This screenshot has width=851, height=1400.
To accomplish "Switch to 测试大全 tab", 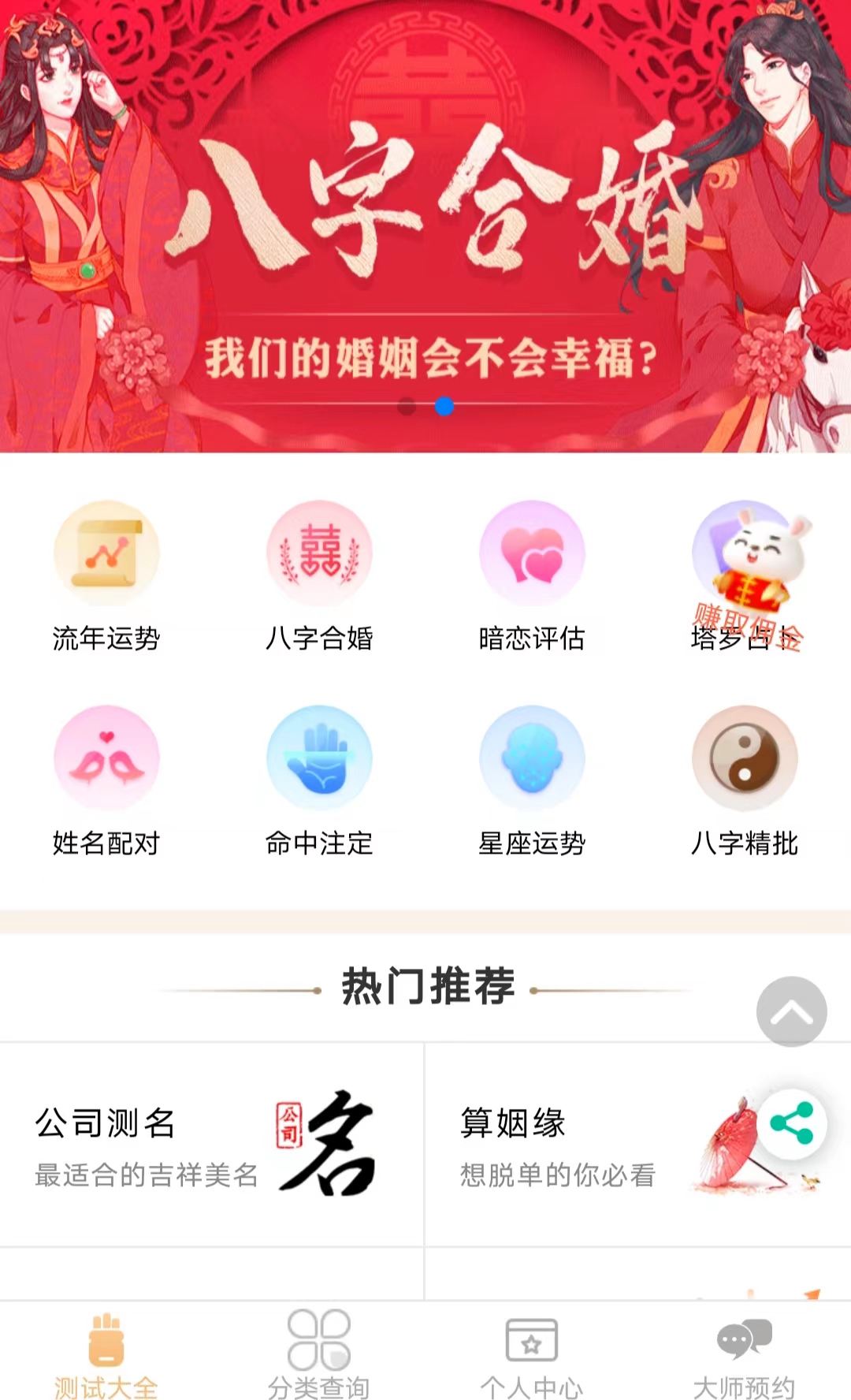I will [106, 1354].
